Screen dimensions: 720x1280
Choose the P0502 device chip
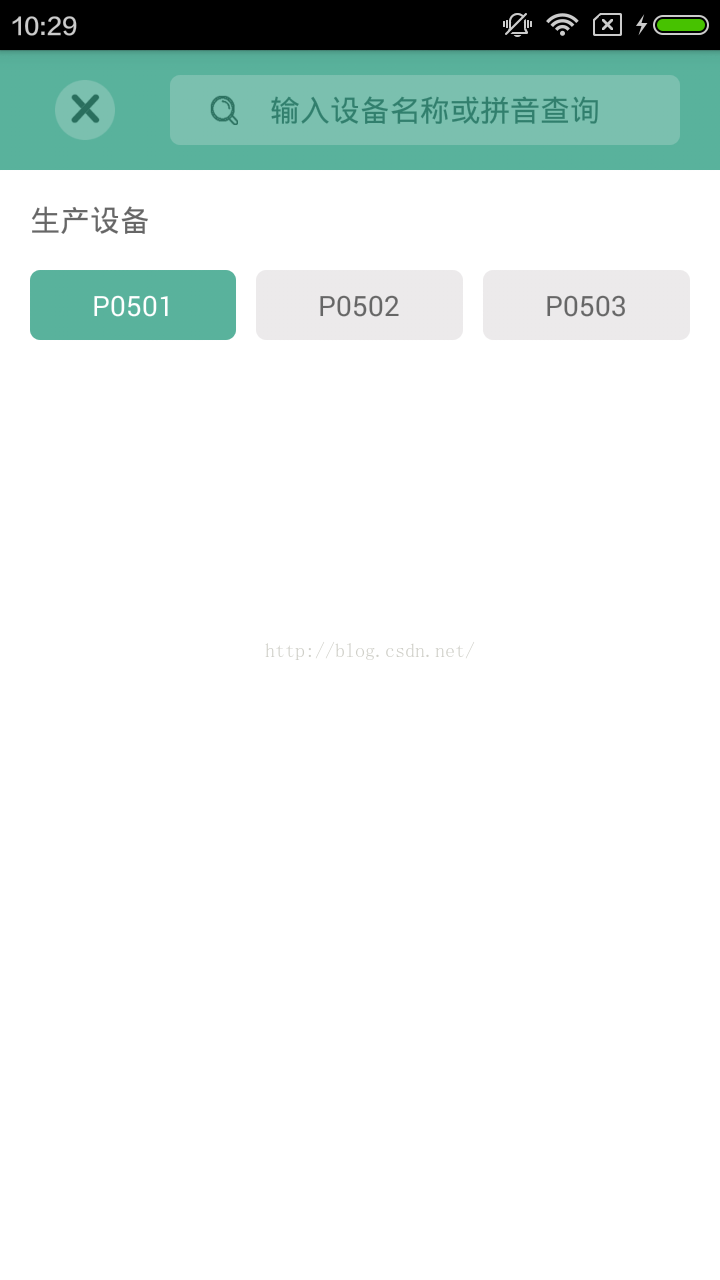pyautogui.click(x=359, y=305)
